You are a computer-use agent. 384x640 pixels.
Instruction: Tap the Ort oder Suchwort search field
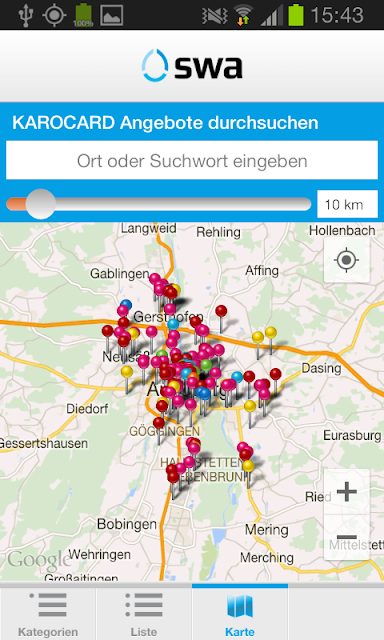pyautogui.click(x=192, y=160)
